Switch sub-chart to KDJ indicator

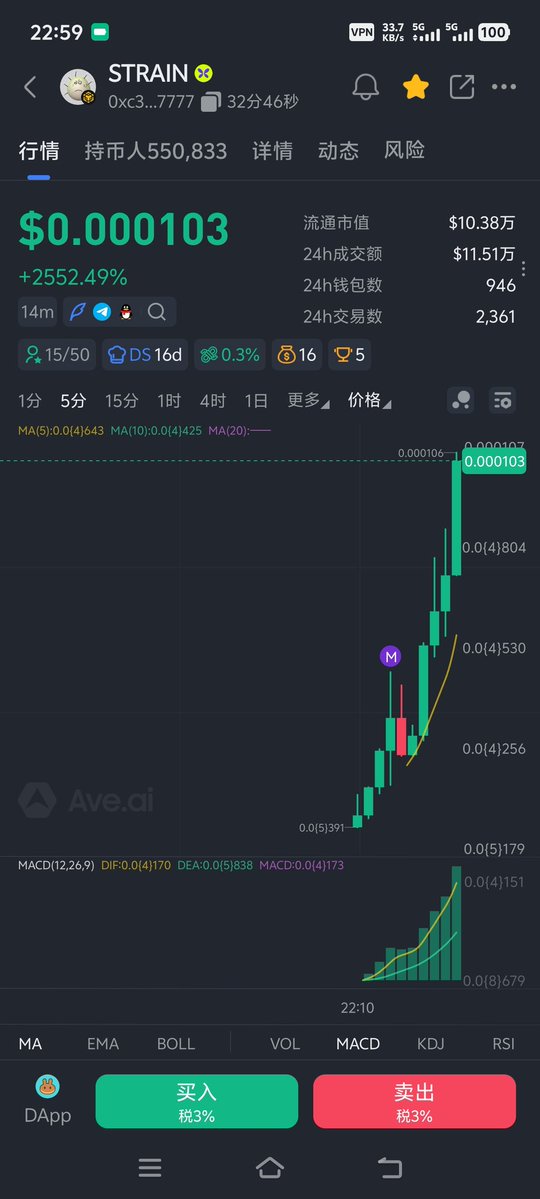point(431,1044)
